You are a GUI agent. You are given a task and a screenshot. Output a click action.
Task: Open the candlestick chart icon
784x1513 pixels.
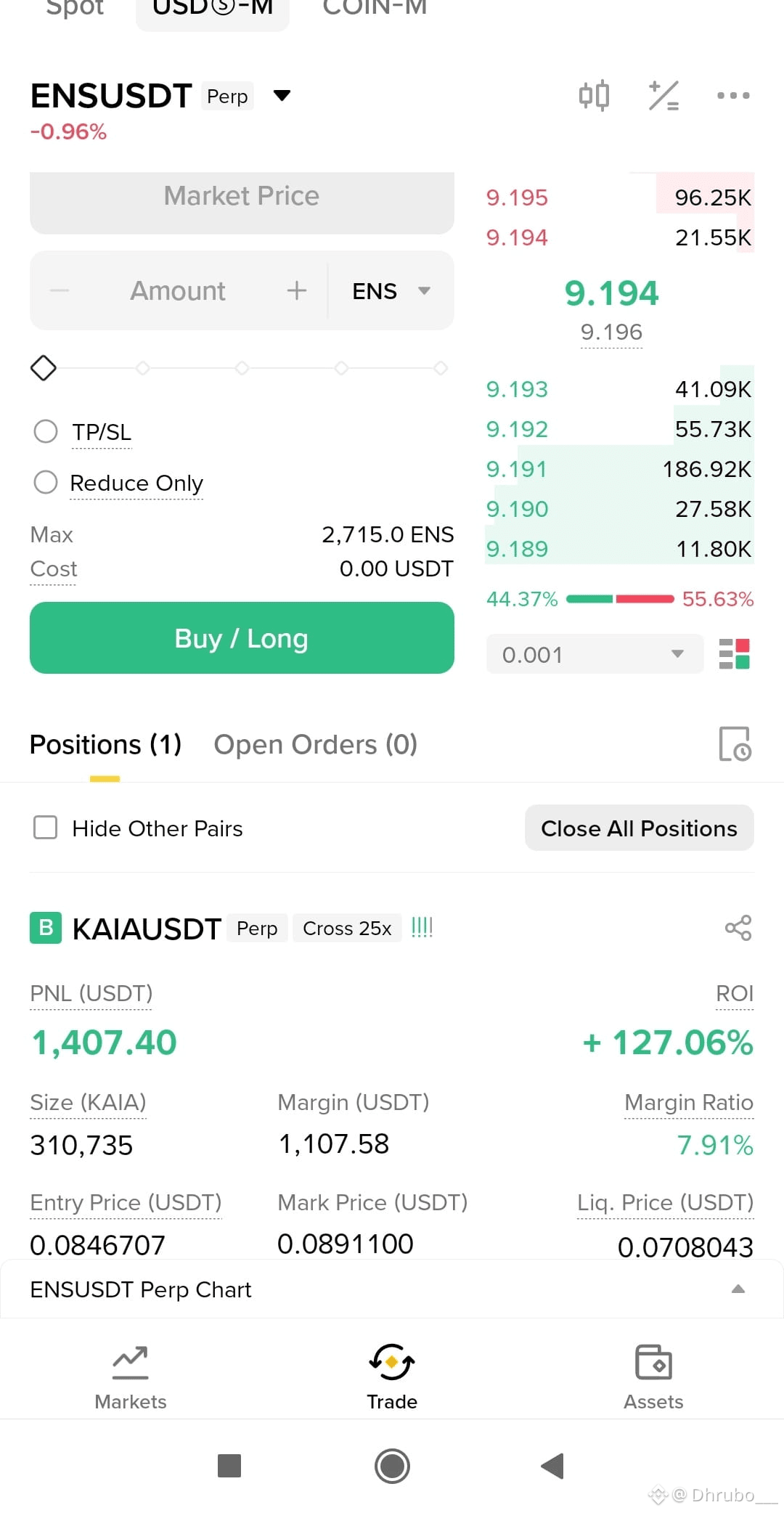[594, 95]
